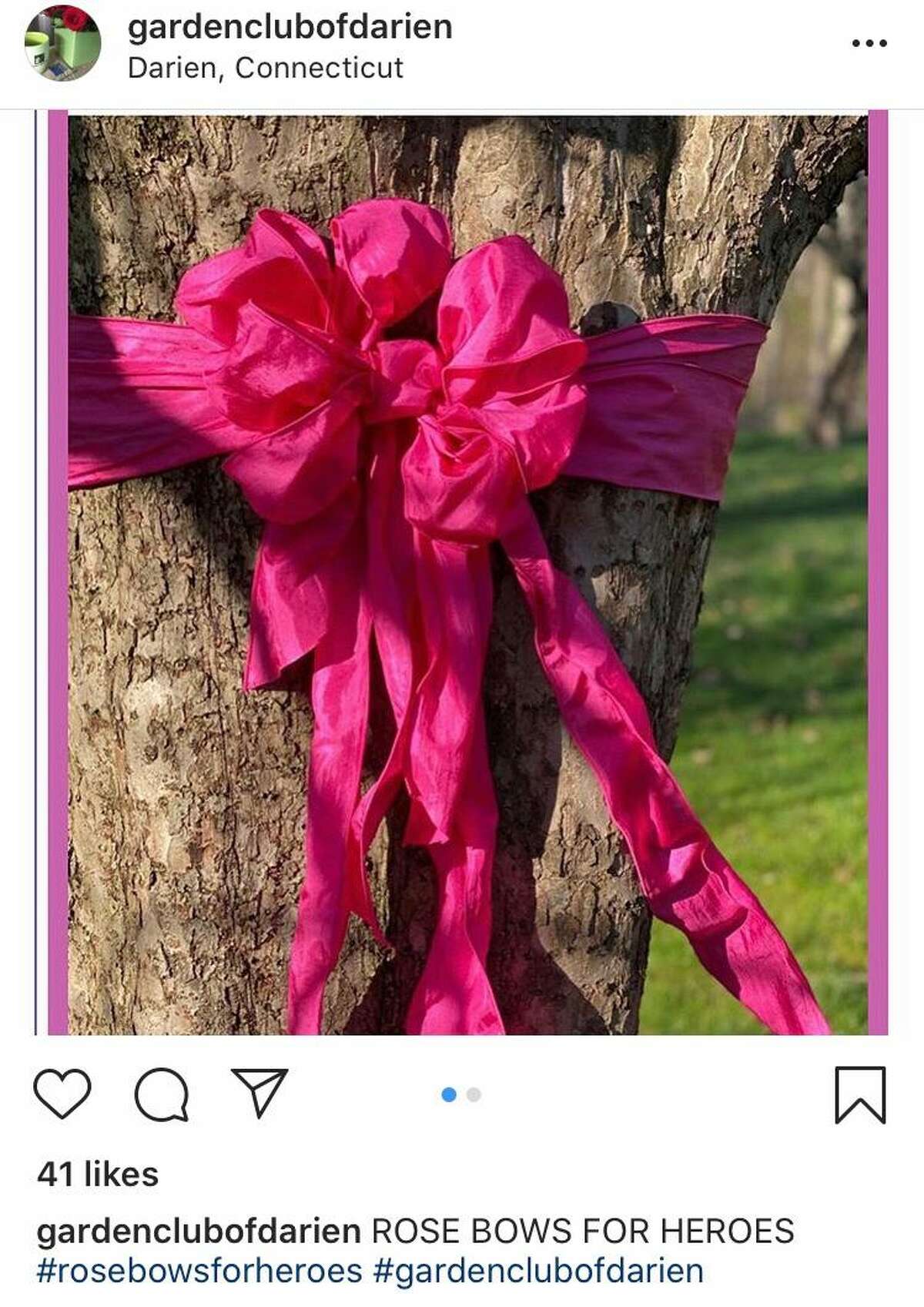Share post via paper plane icon

pos(259,1093)
